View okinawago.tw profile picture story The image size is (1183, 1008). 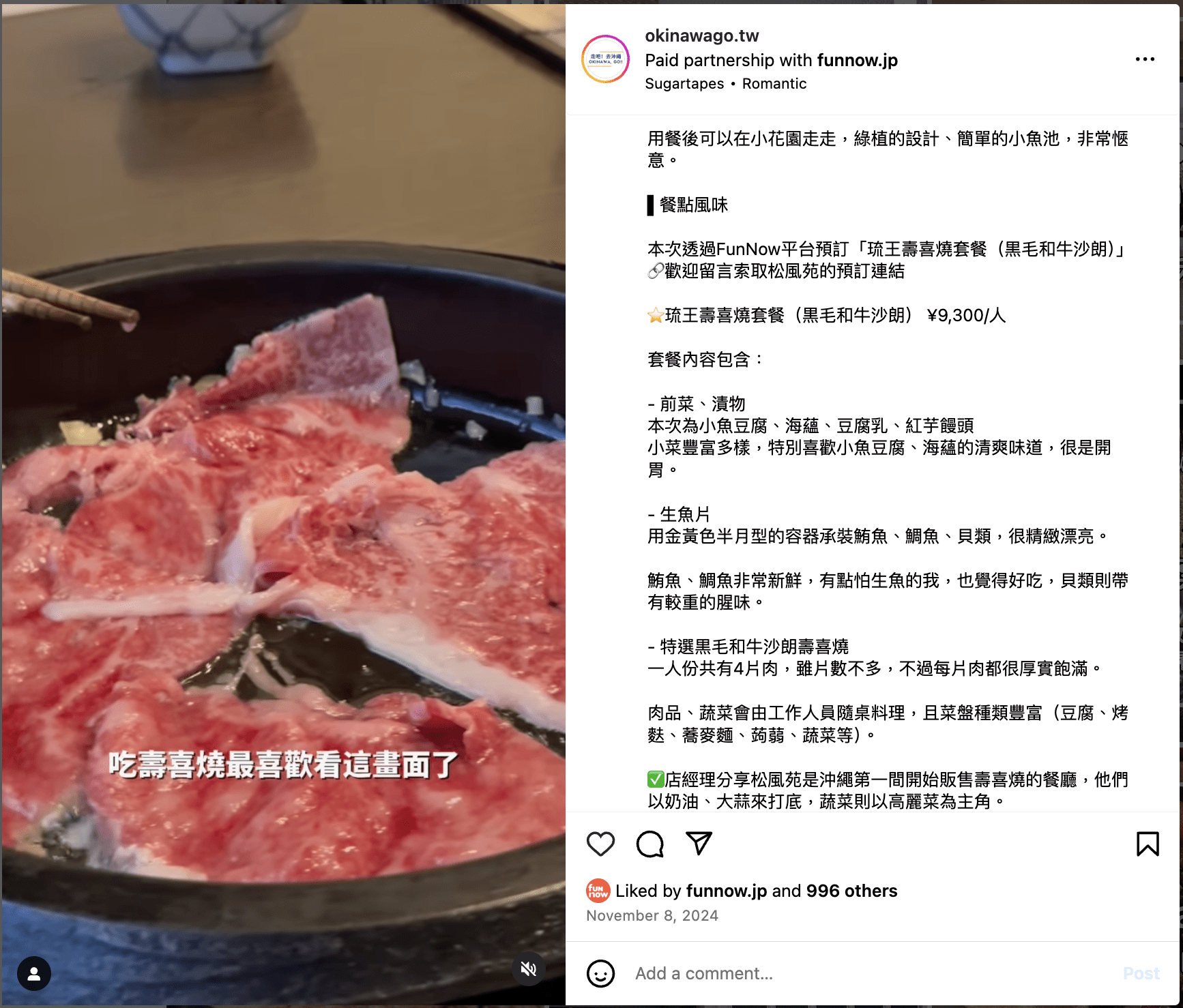(x=605, y=59)
